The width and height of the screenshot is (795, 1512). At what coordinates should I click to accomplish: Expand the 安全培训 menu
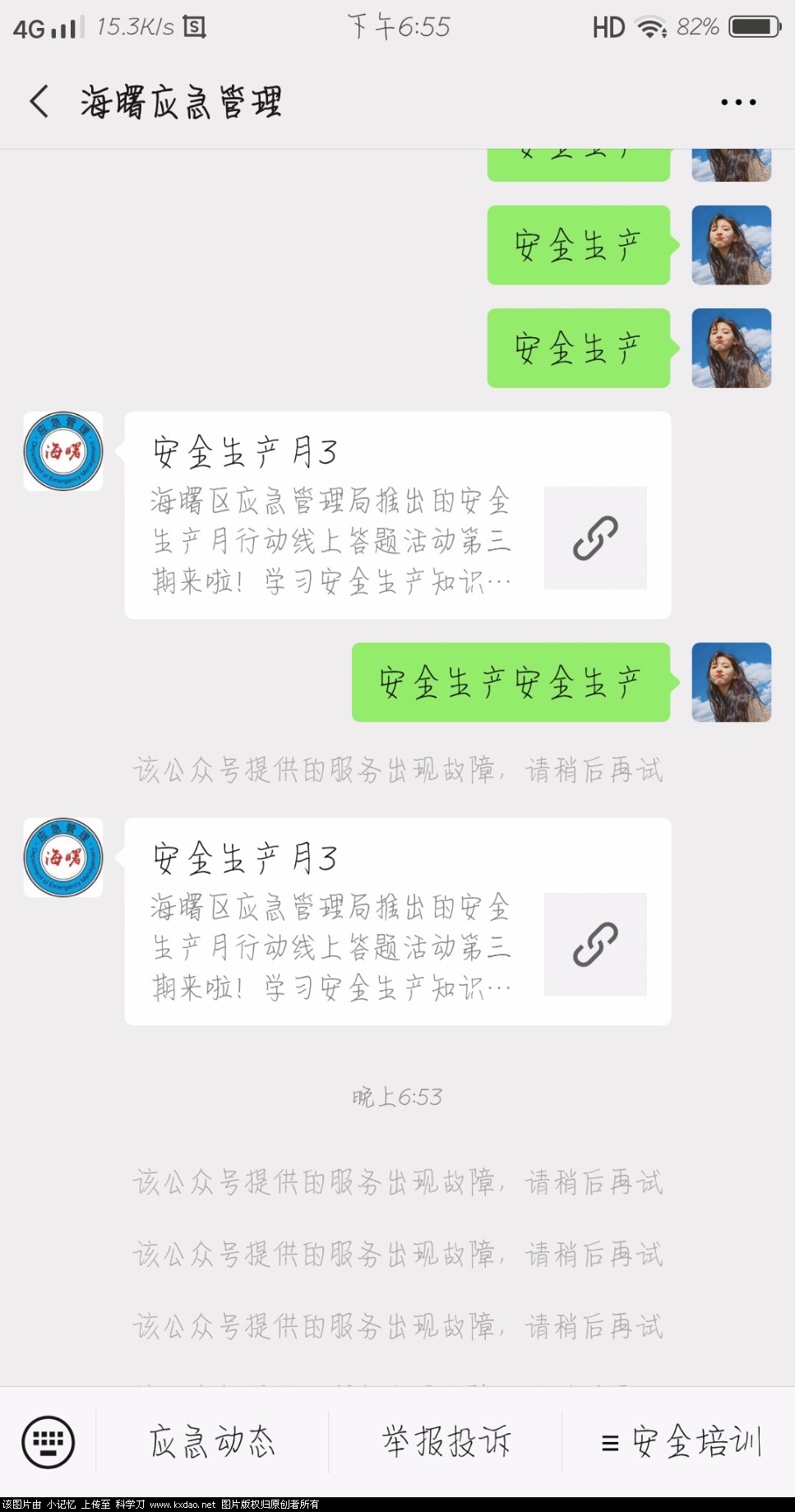coord(681,1441)
